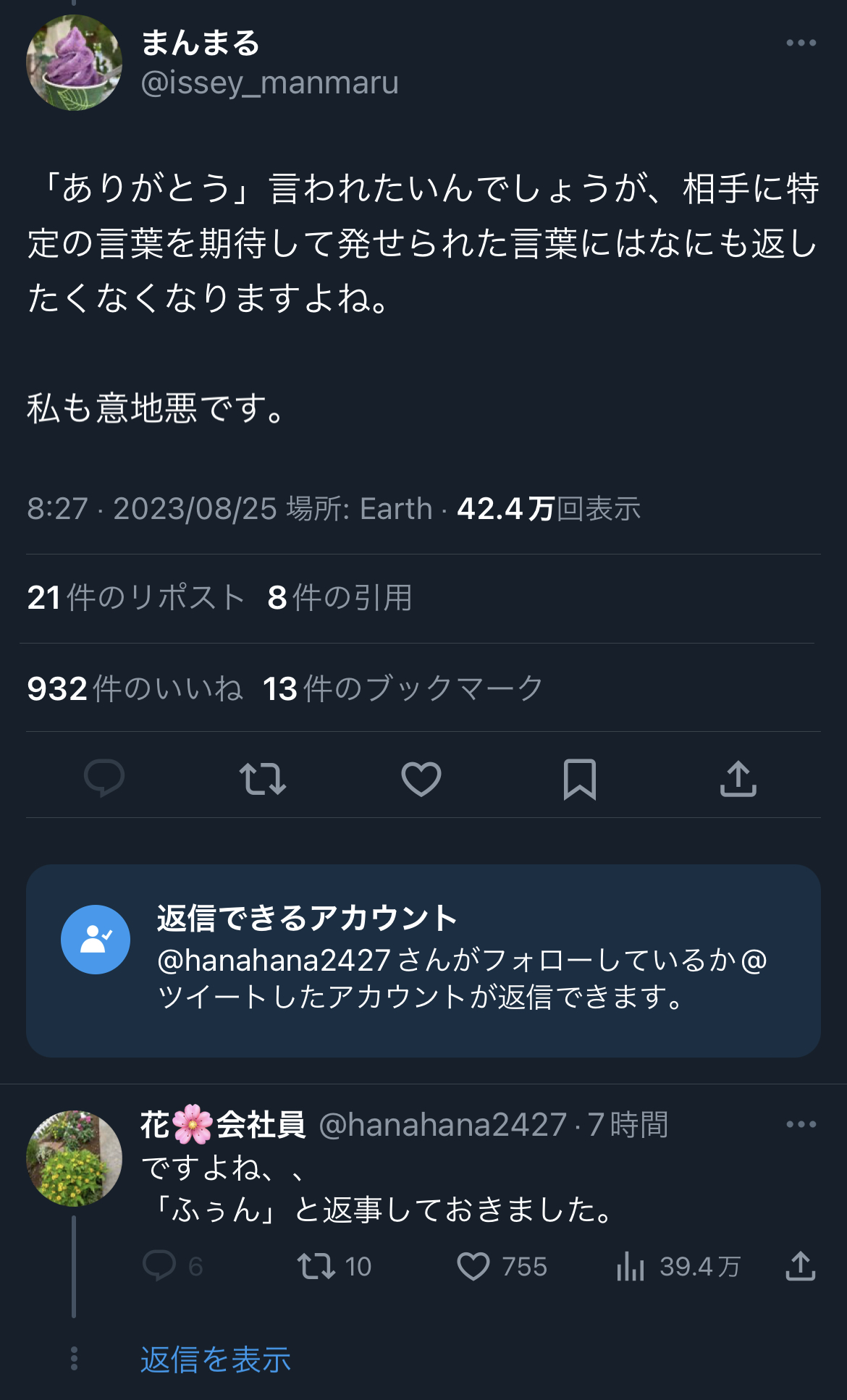View the 932 likes list
The width and height of the screenshot is (847, 1400).
tap(135, 688)
